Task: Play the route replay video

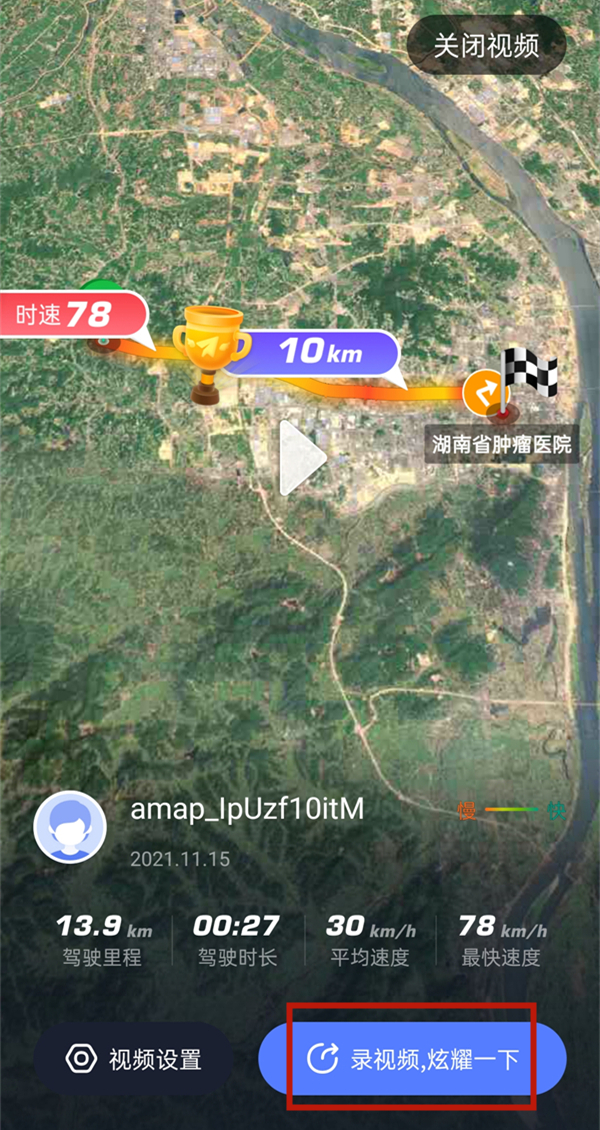Action: (x=302, y=458)
